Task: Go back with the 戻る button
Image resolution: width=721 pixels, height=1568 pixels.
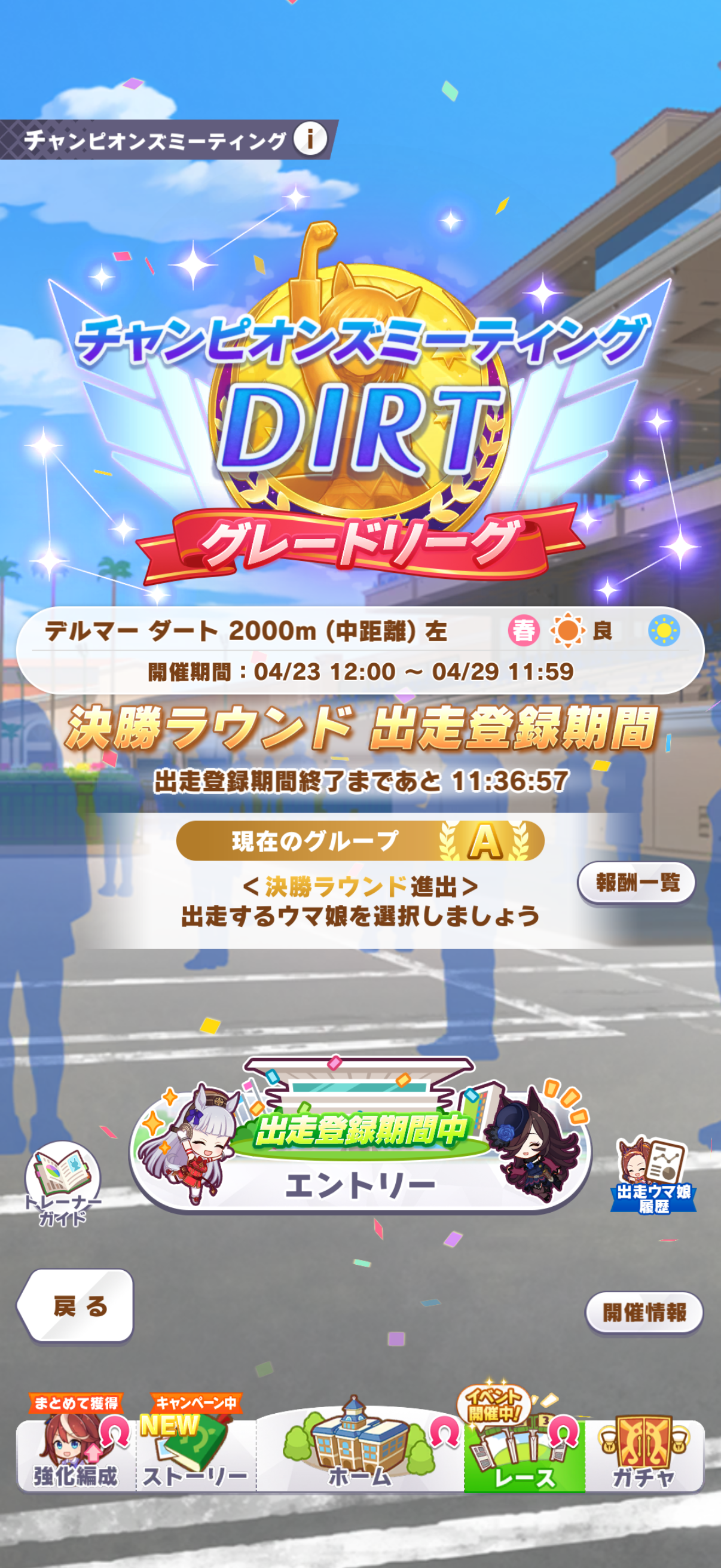Action: pyautogui.click(x=78, y=1305)
